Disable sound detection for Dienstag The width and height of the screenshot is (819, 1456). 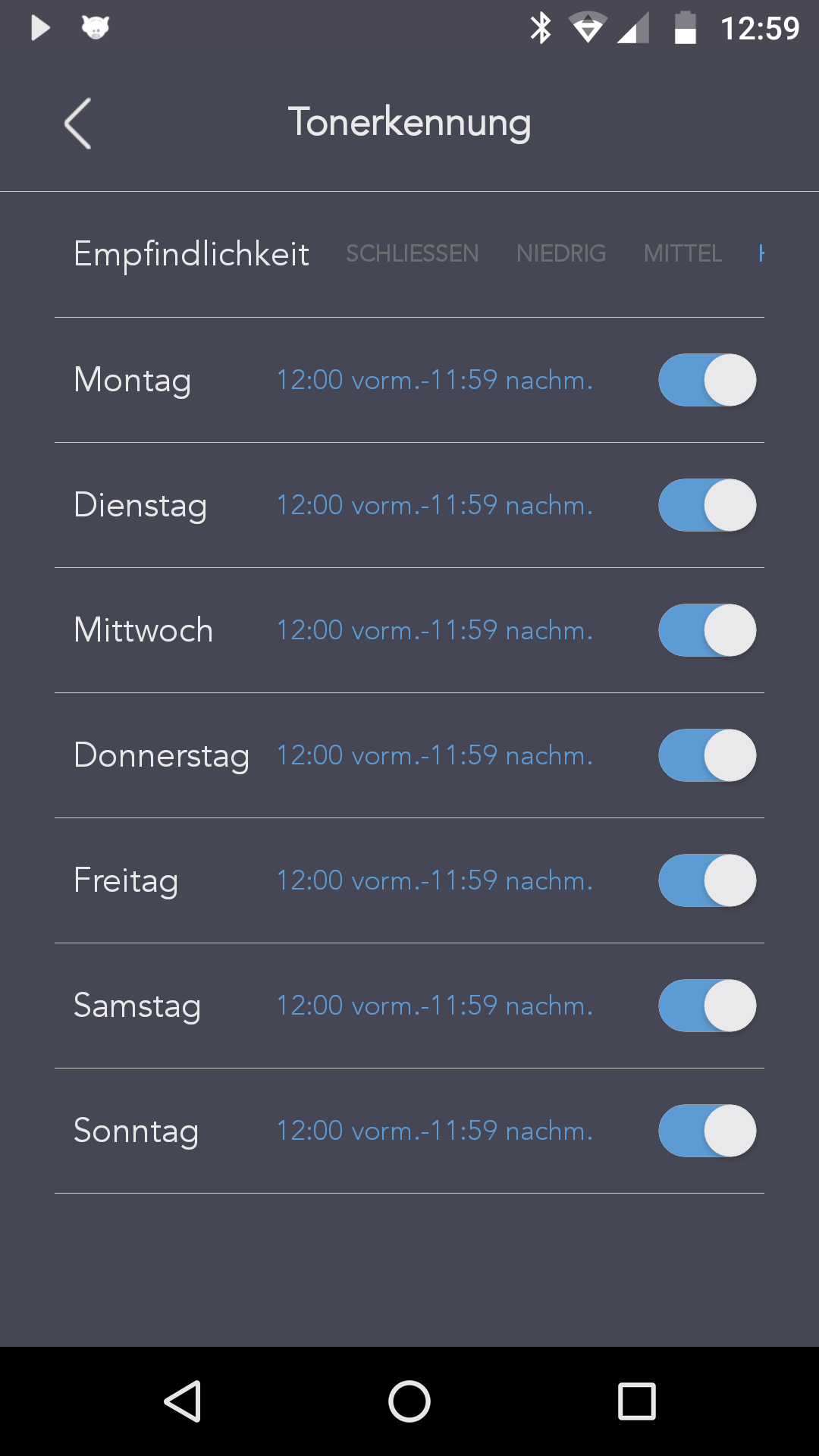point(707,505)
